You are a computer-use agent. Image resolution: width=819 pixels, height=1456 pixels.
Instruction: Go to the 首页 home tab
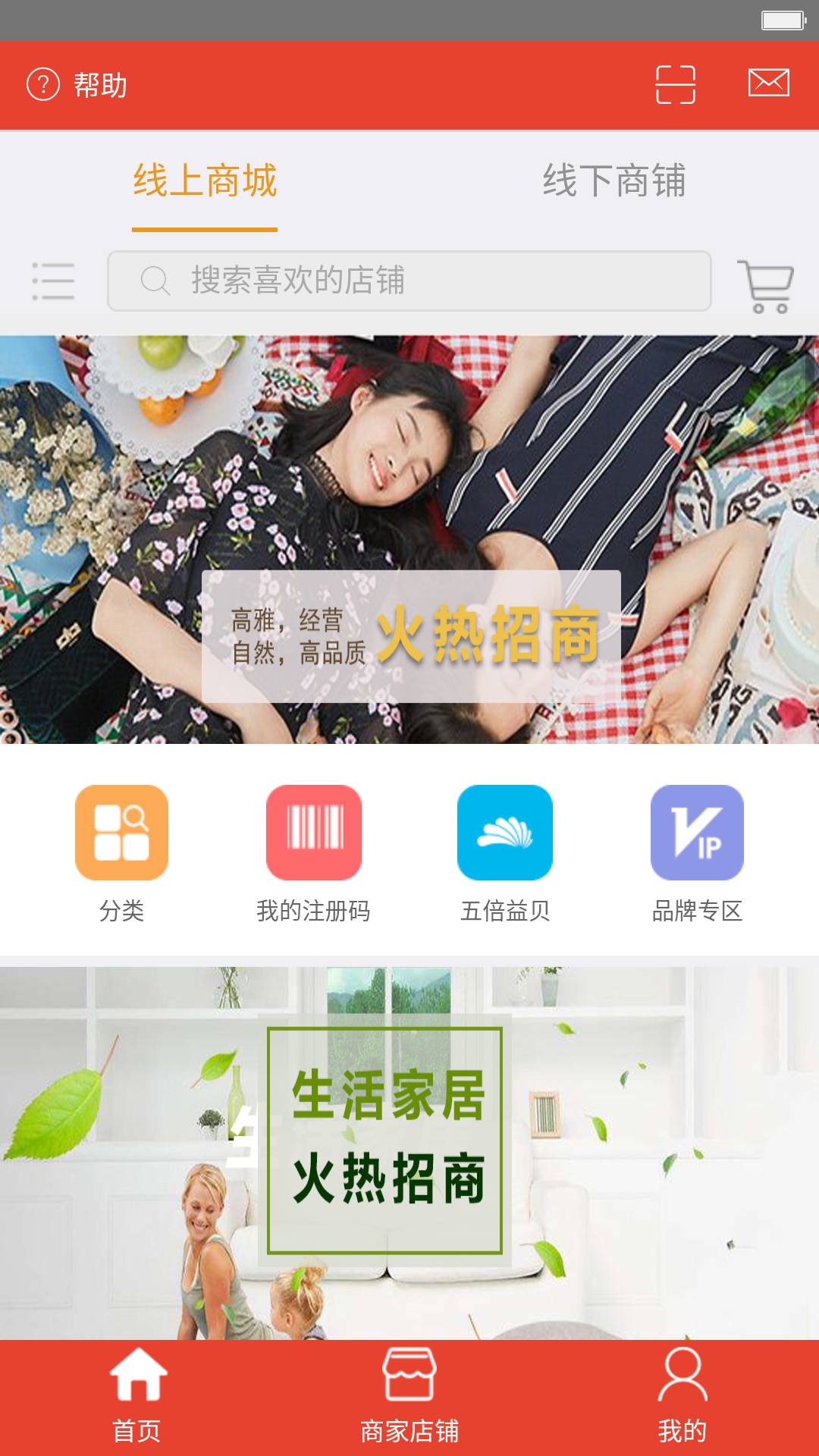click(137, 1397)
